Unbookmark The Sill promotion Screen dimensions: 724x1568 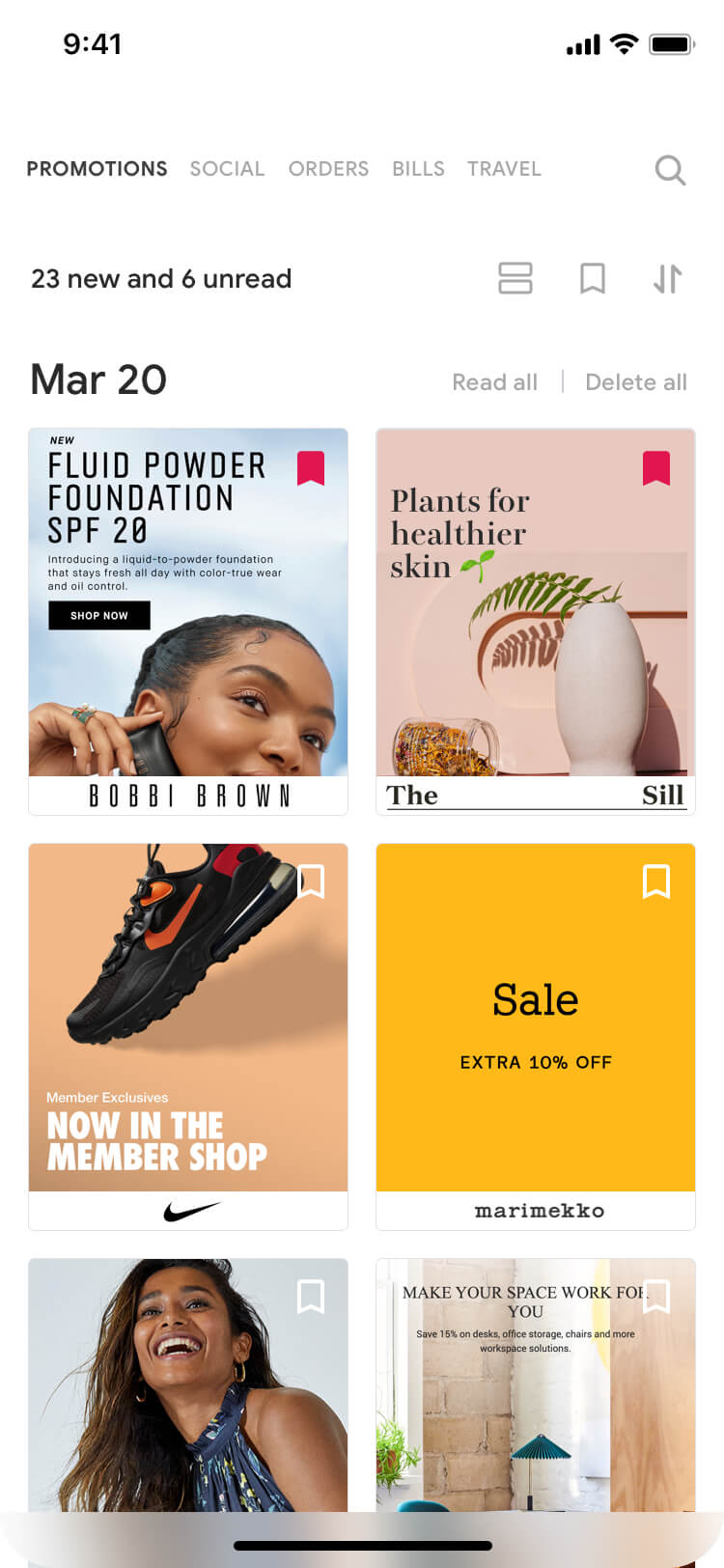coord(655,468)
